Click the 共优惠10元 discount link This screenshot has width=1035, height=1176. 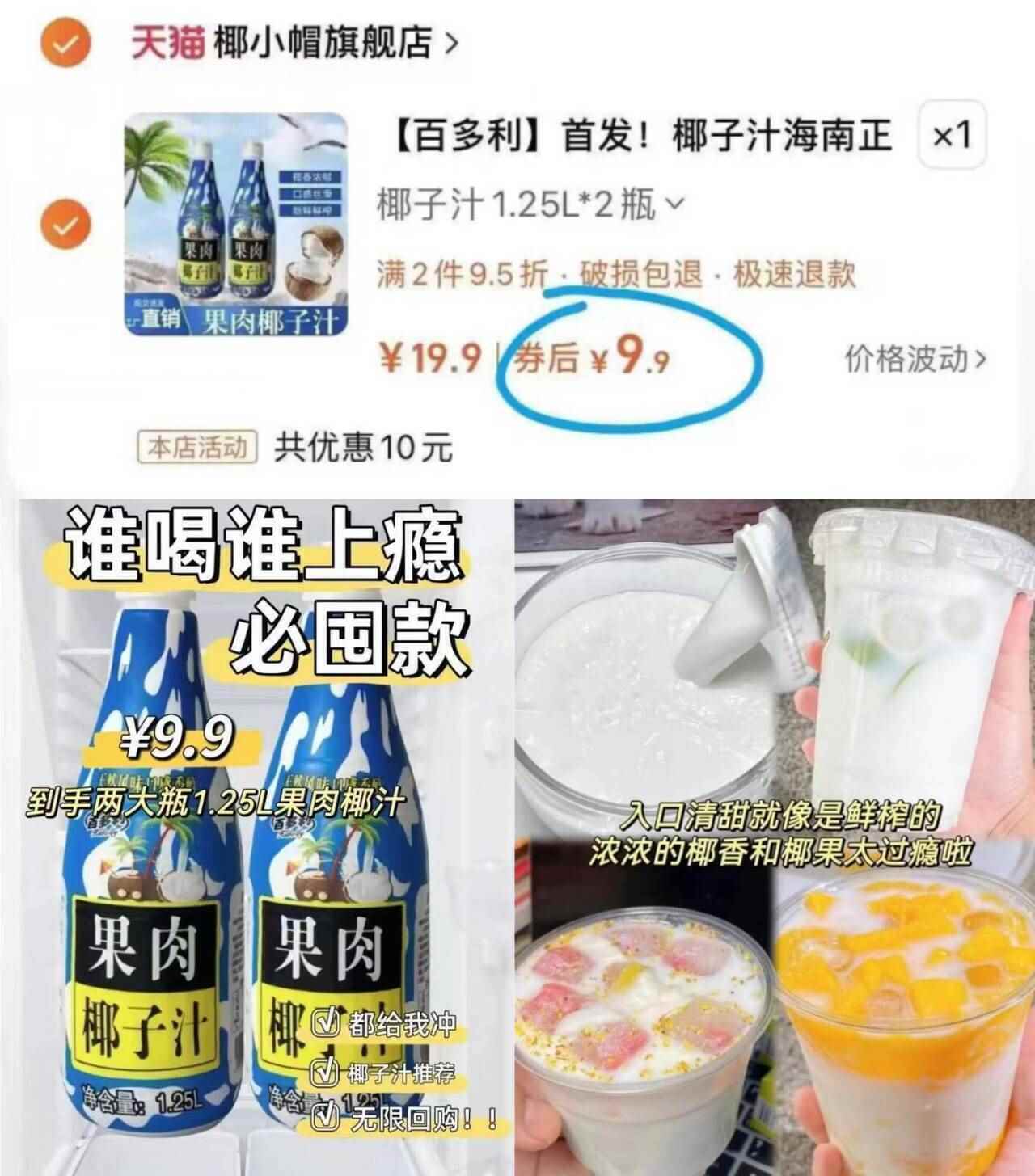(x=362, y=443)
